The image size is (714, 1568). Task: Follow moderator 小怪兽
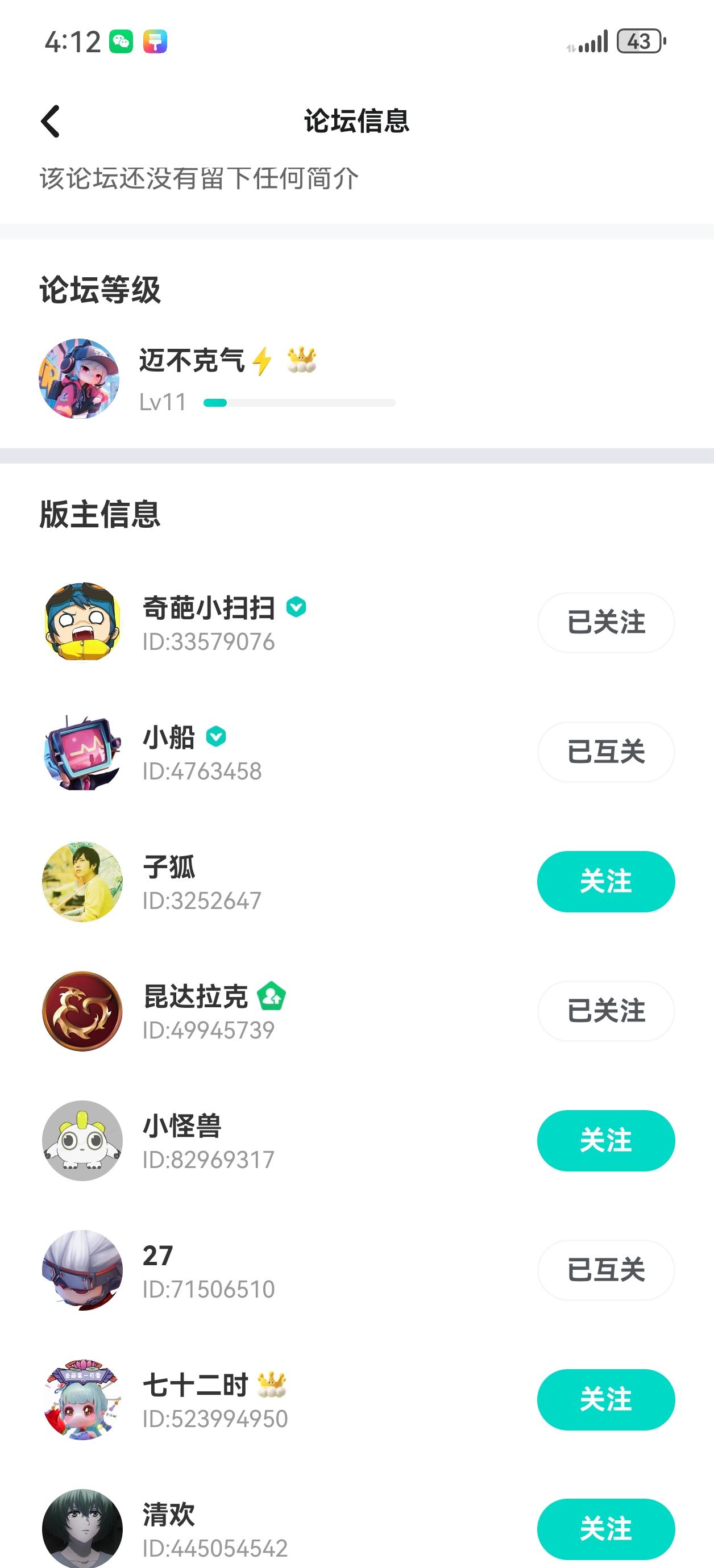[x=605, y=1140]
